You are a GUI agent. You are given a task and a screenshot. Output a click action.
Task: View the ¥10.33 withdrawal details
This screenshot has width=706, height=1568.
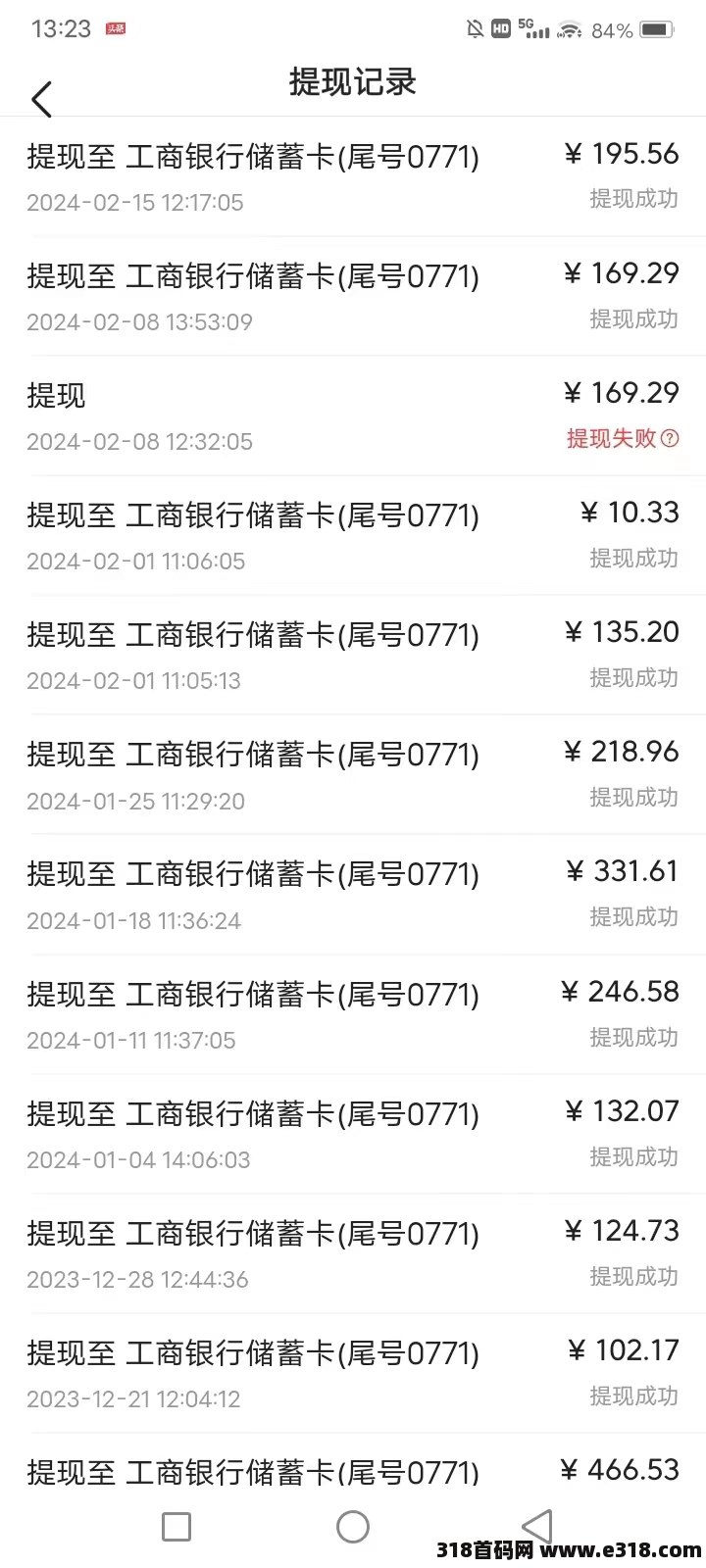click(353, 535)
